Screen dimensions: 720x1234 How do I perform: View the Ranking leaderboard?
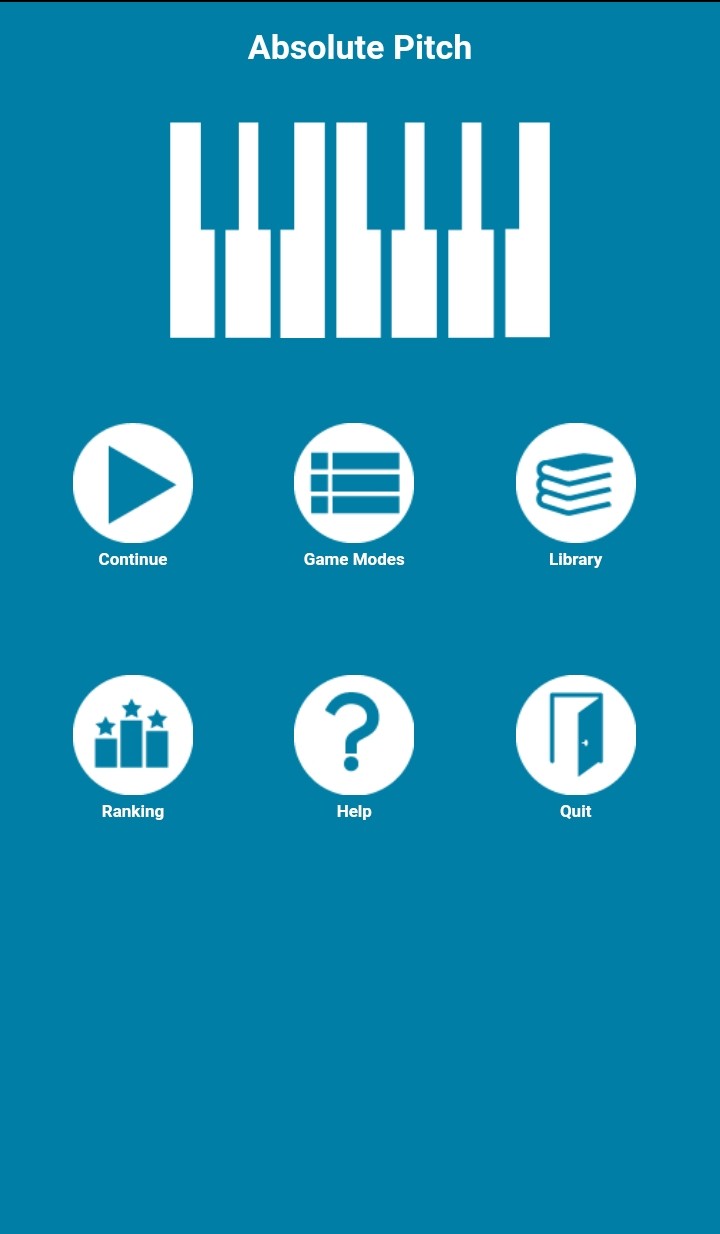133,735
